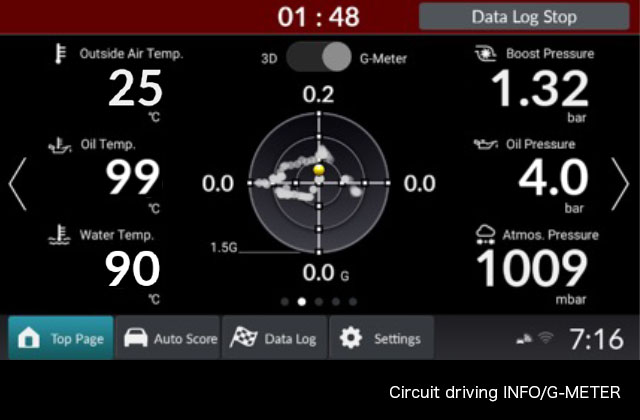Screen dimensions: 640x420
Task: Switch to the Auto Score tab
Action: coord(169,339)
